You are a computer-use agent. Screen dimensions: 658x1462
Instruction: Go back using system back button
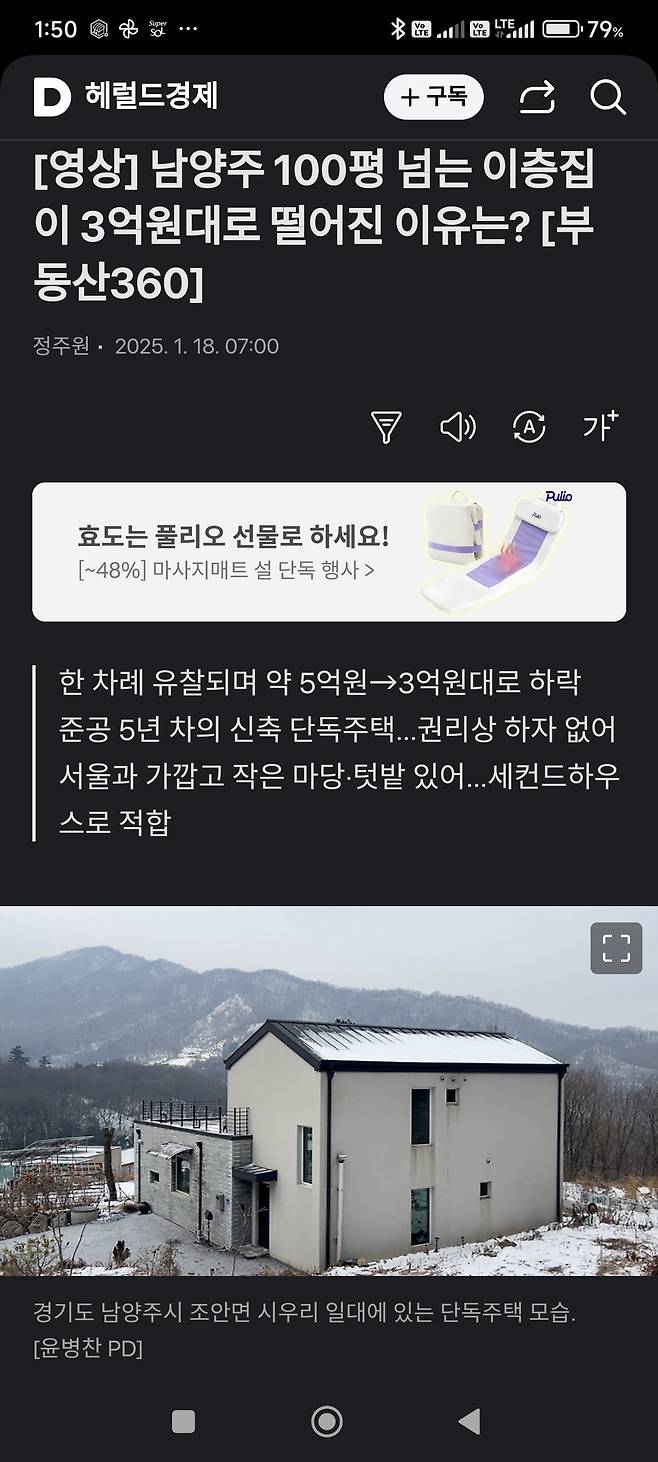[x=468, y=1420]
